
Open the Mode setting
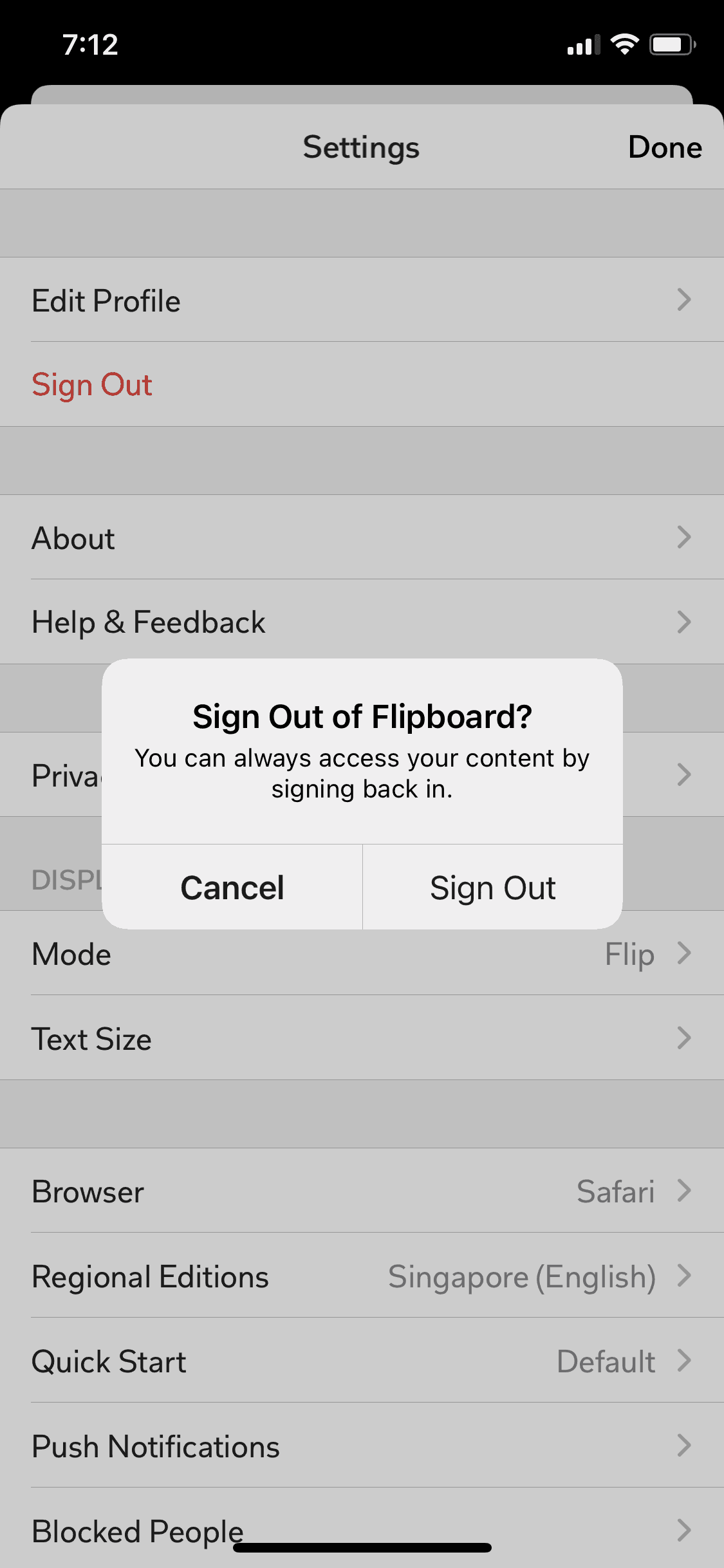pyautogui.click(x=360, y=954)
